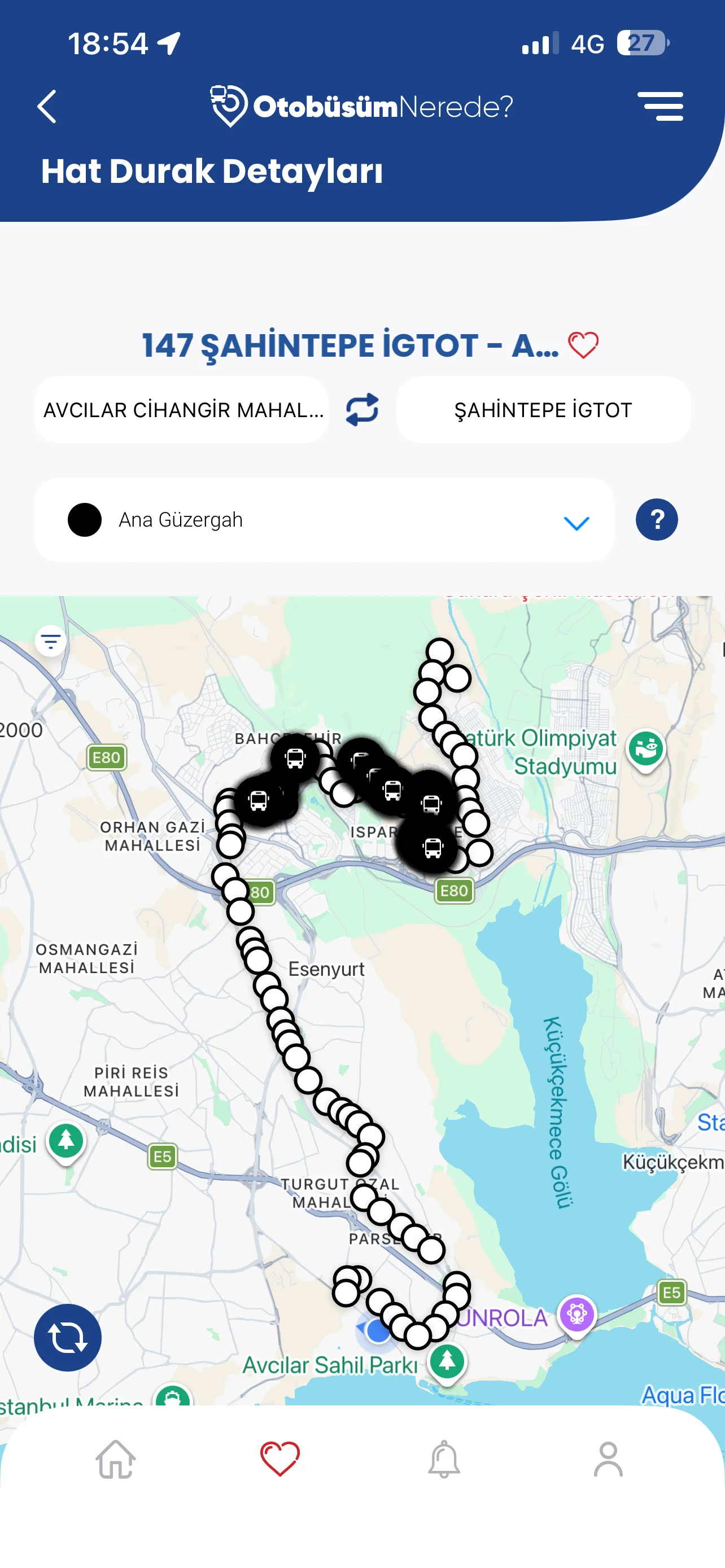Open the map filter icon
725x1568 pixels.
click(x=50, y=641)
